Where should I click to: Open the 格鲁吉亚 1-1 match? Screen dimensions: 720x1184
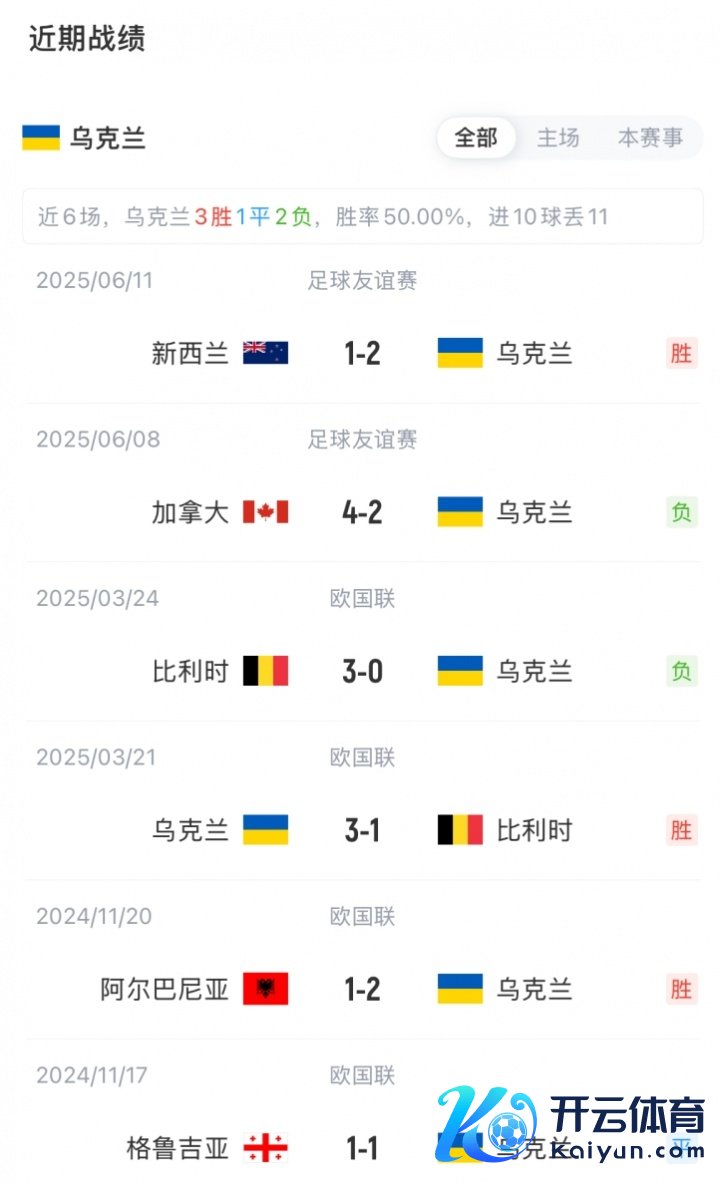(x=362, y=1148)
